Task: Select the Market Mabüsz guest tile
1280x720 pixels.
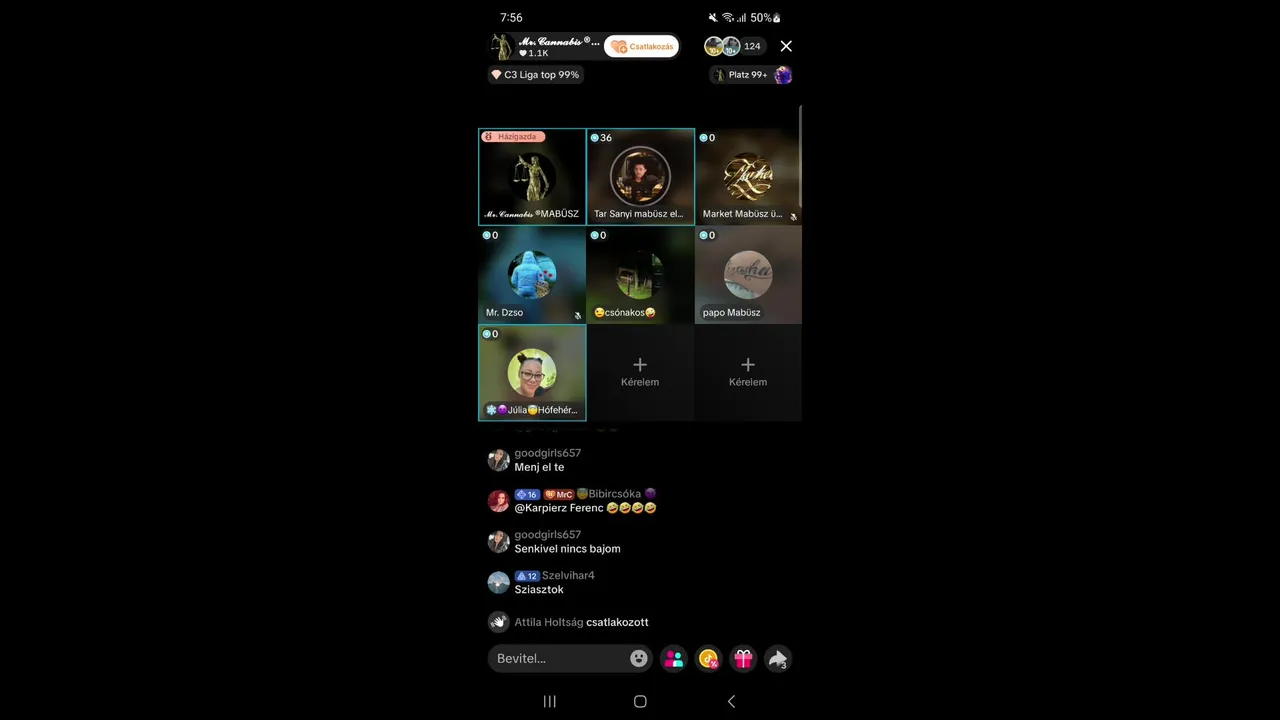Action: [x=748, y=176]
